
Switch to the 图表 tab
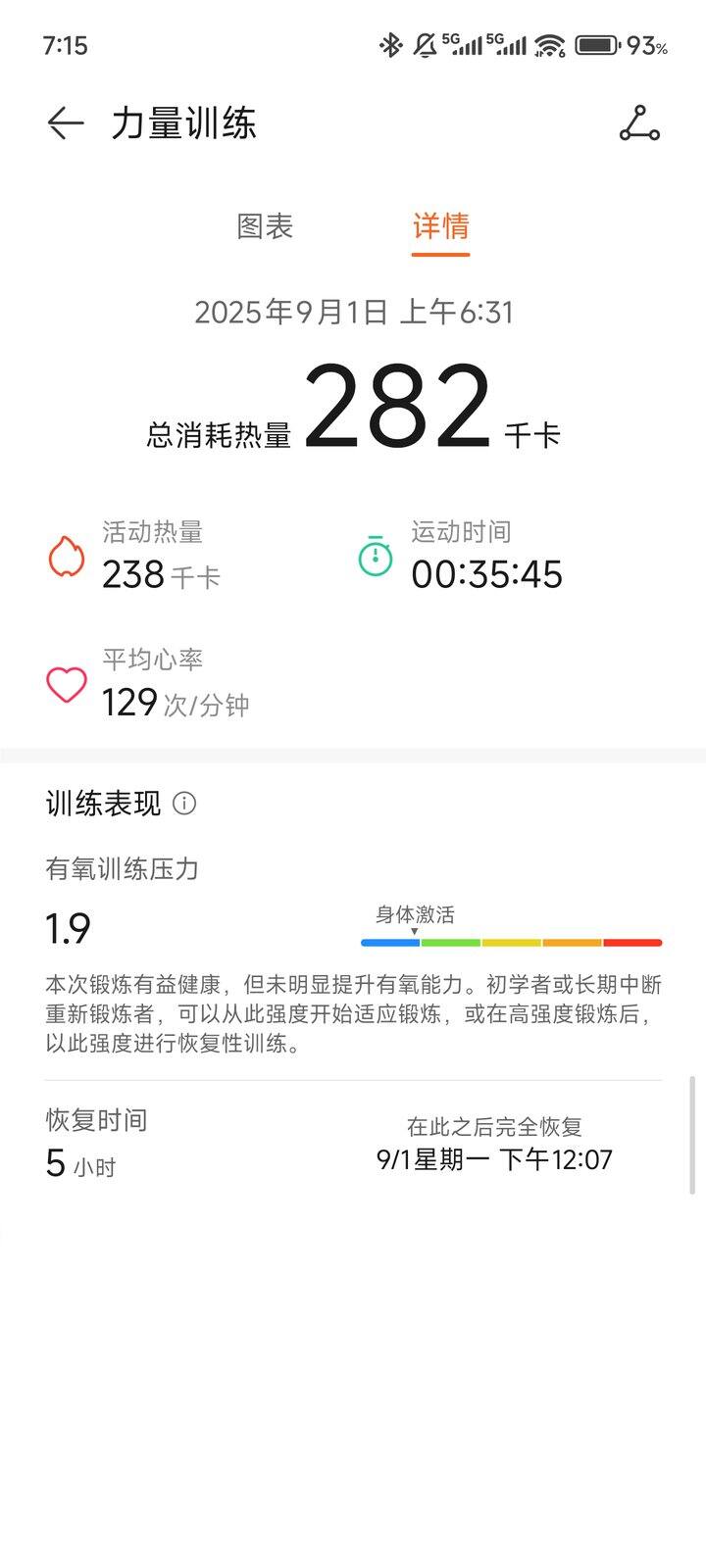[265, 226]
